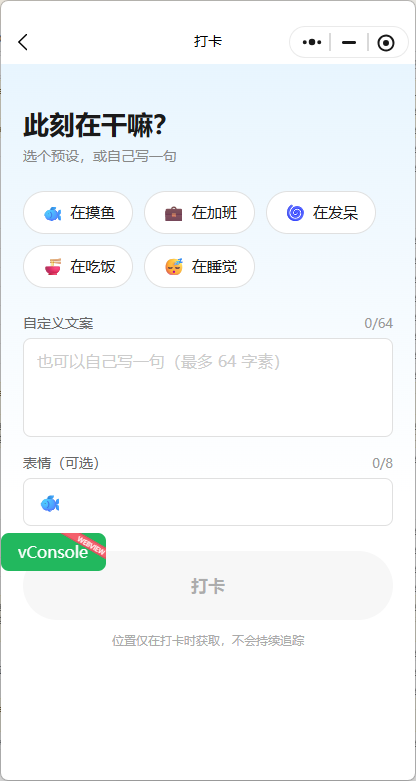Go back with the top-left arrow
Viewport: 416px width, 781px height.
click(x=23, y=42)
